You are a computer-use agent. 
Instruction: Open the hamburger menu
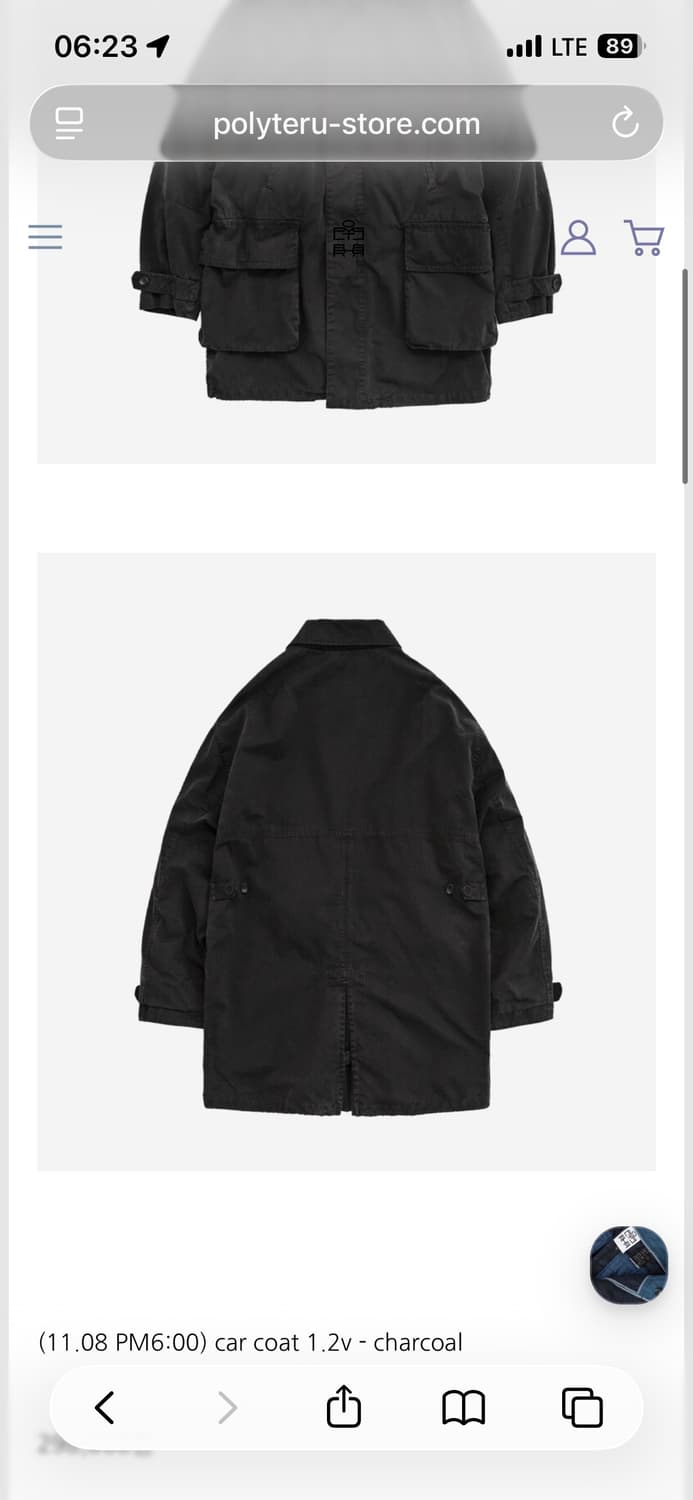tap(45, 237)
